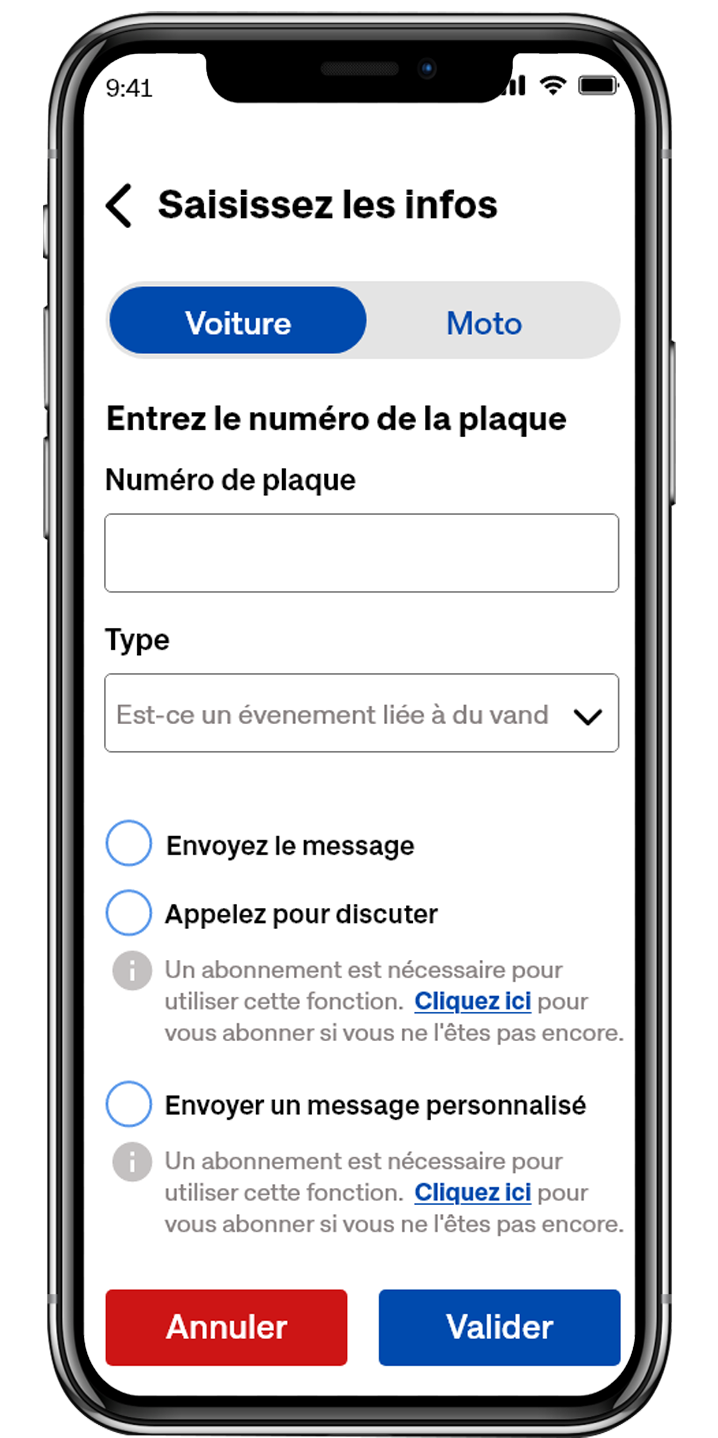Switch to the Moto tab
Viewport: 718px width, 1438px height.
point(484,323)
